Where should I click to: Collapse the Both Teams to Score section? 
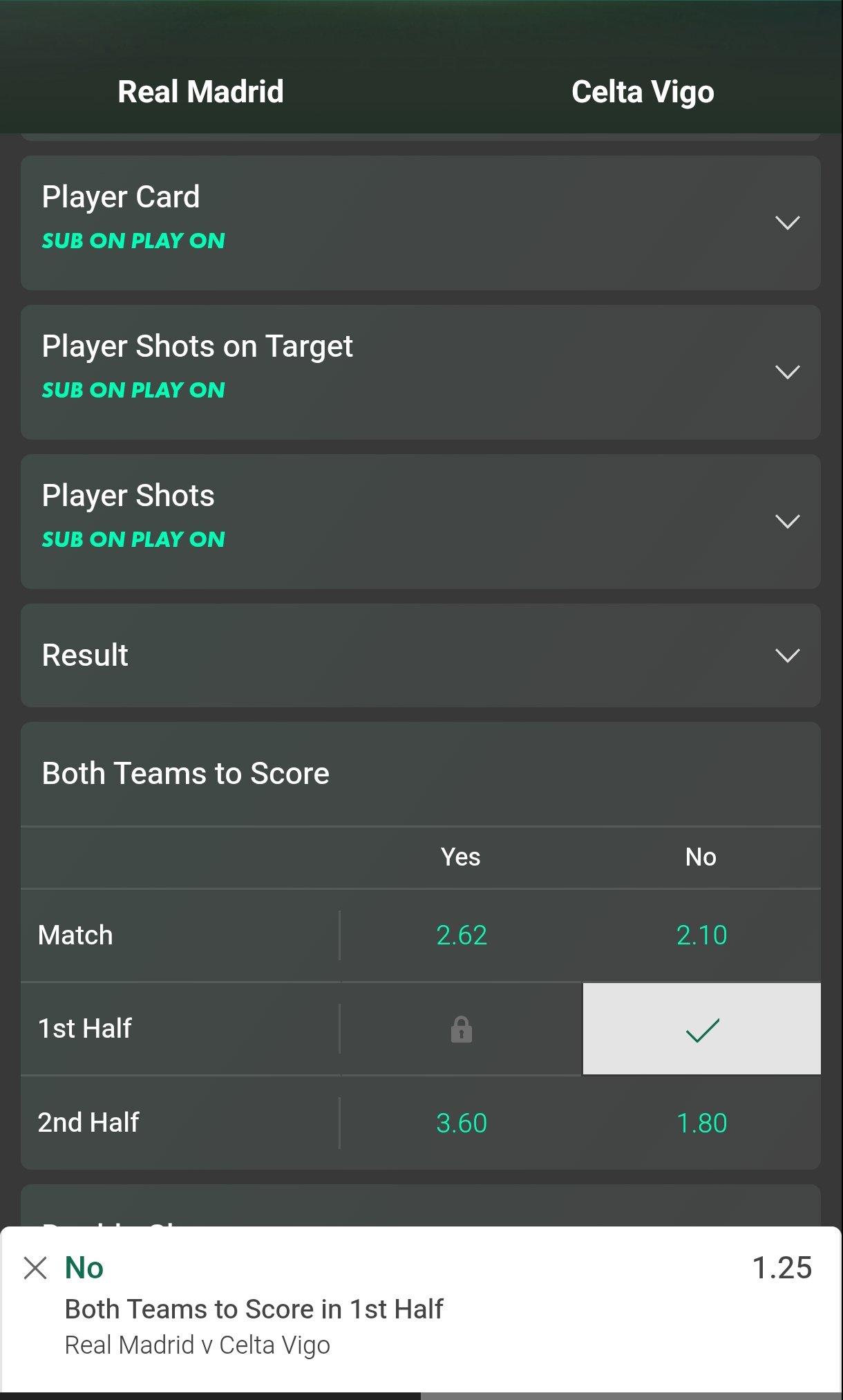pos(420,774)
